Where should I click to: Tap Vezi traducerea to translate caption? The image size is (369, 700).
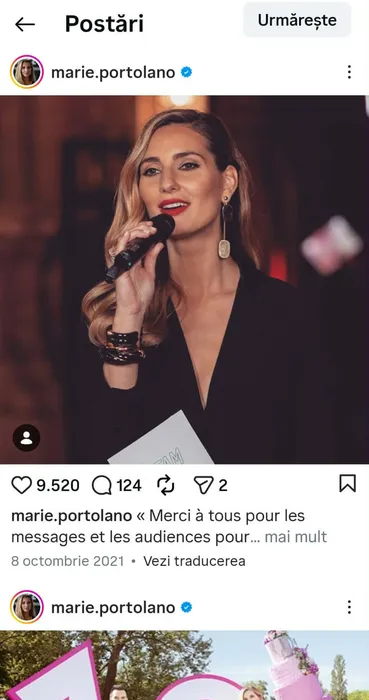pos(194,561)
